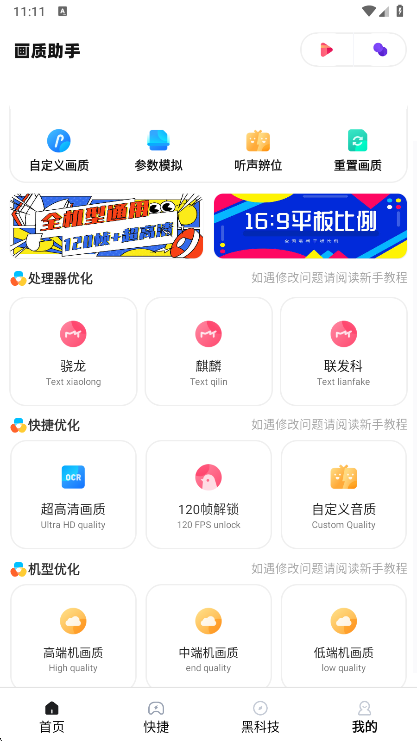This screenshot has height=741, width=417.
Task: Open 自定义音质 card
Action: coord(344,495)
